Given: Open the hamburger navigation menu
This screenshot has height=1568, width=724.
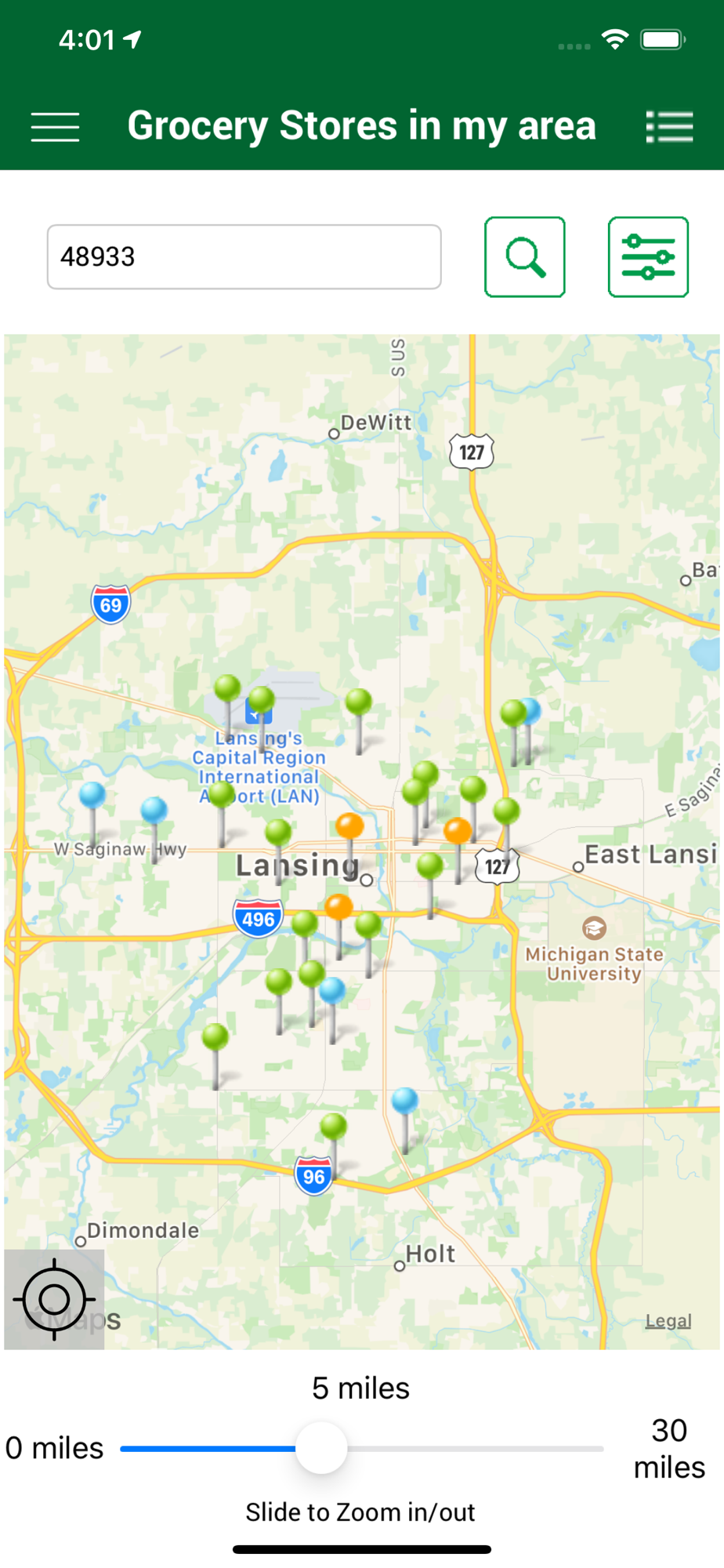Looking at the screenshot, I should pos(55,127).
